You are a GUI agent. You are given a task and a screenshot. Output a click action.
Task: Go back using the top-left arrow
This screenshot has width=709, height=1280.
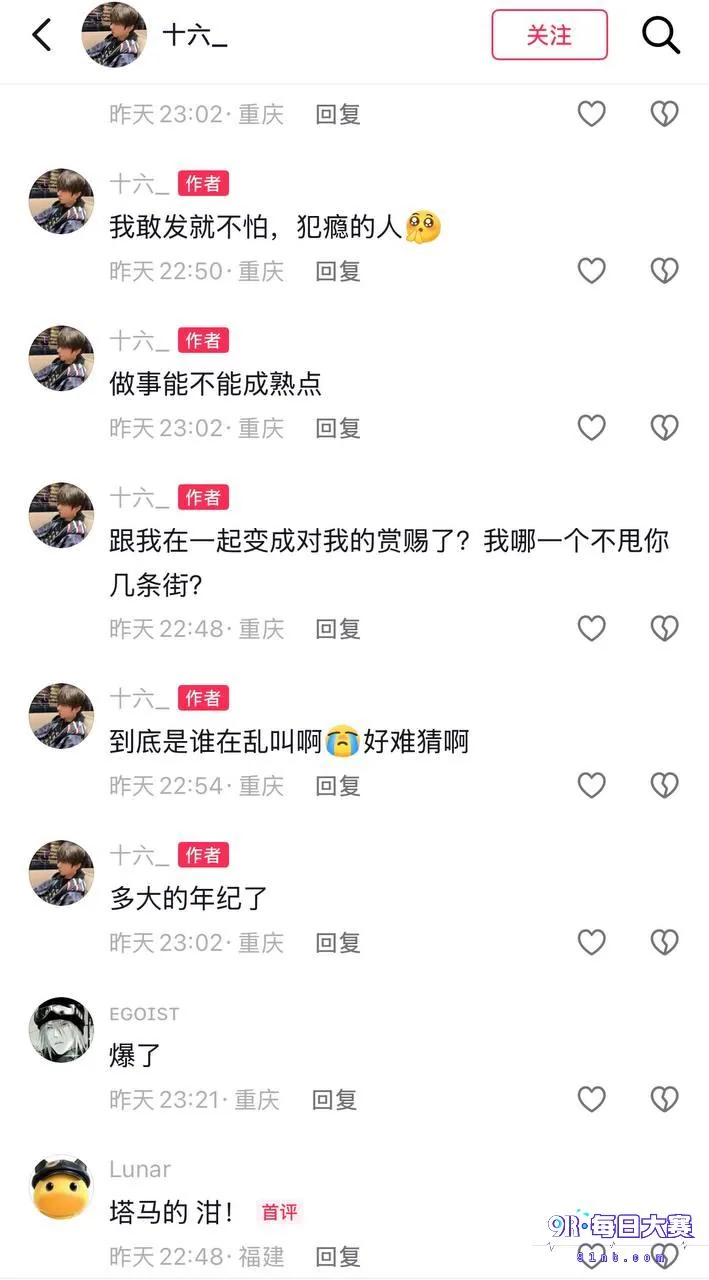pyautogui.click(x=41, y=36)
